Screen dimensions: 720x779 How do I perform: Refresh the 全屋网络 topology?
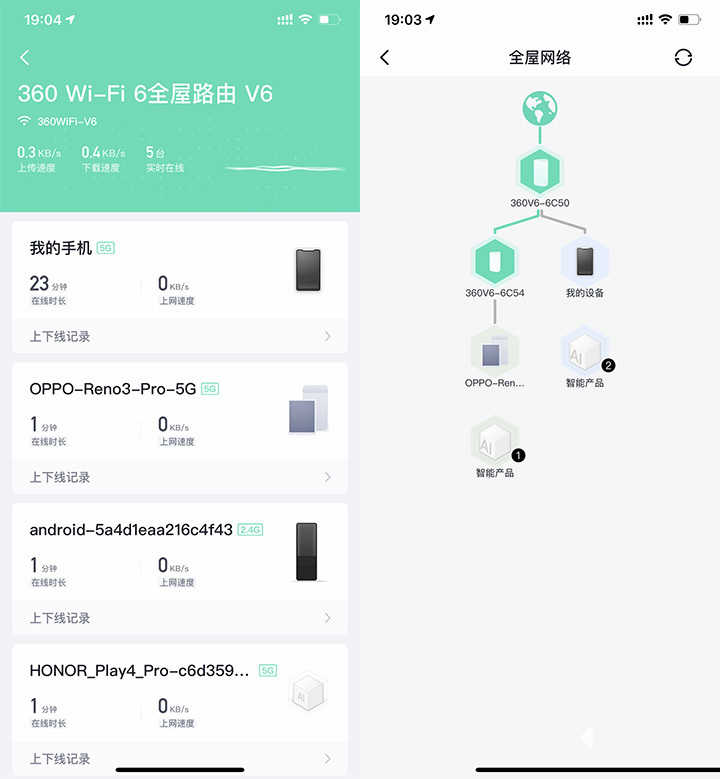click(x=683, y=57)
